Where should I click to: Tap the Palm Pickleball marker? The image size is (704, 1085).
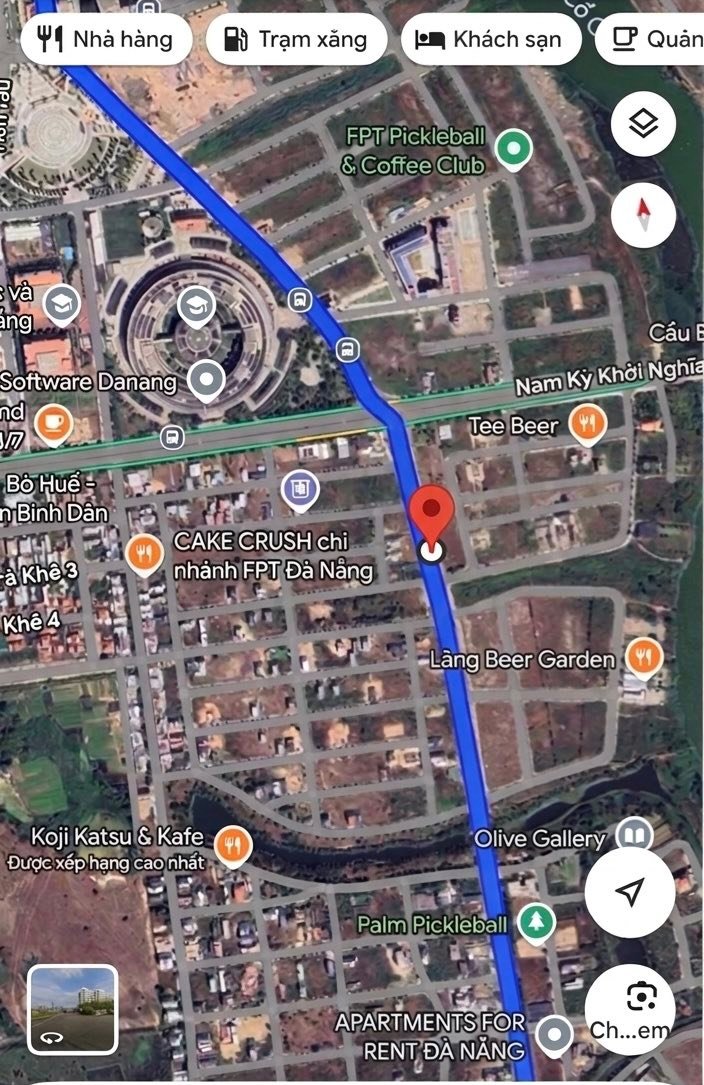pos(538,923)
